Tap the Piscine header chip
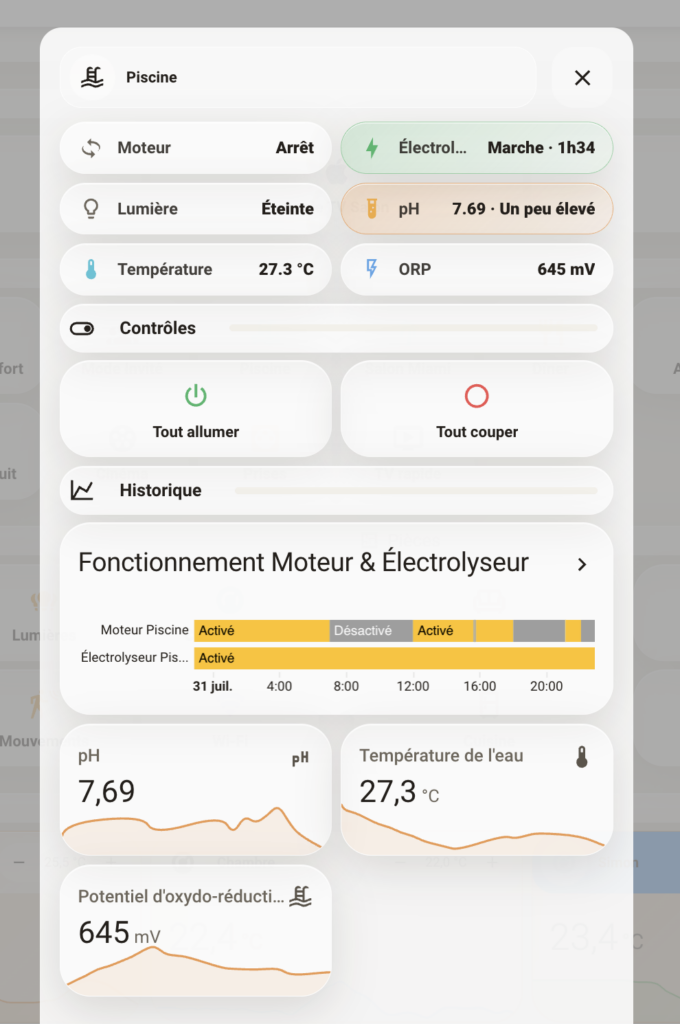Screen dimensions: 680x1024 [x=299, y=78]
